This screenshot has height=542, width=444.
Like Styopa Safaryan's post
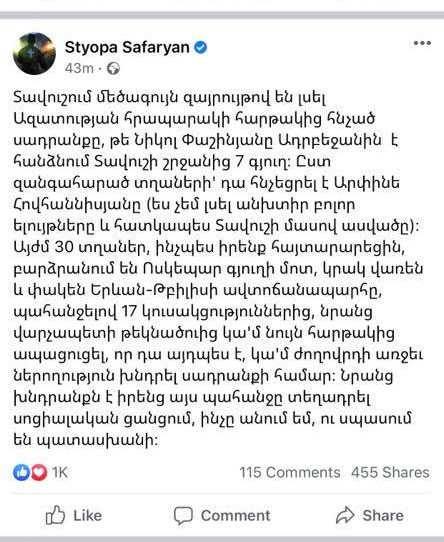point(74,515)
